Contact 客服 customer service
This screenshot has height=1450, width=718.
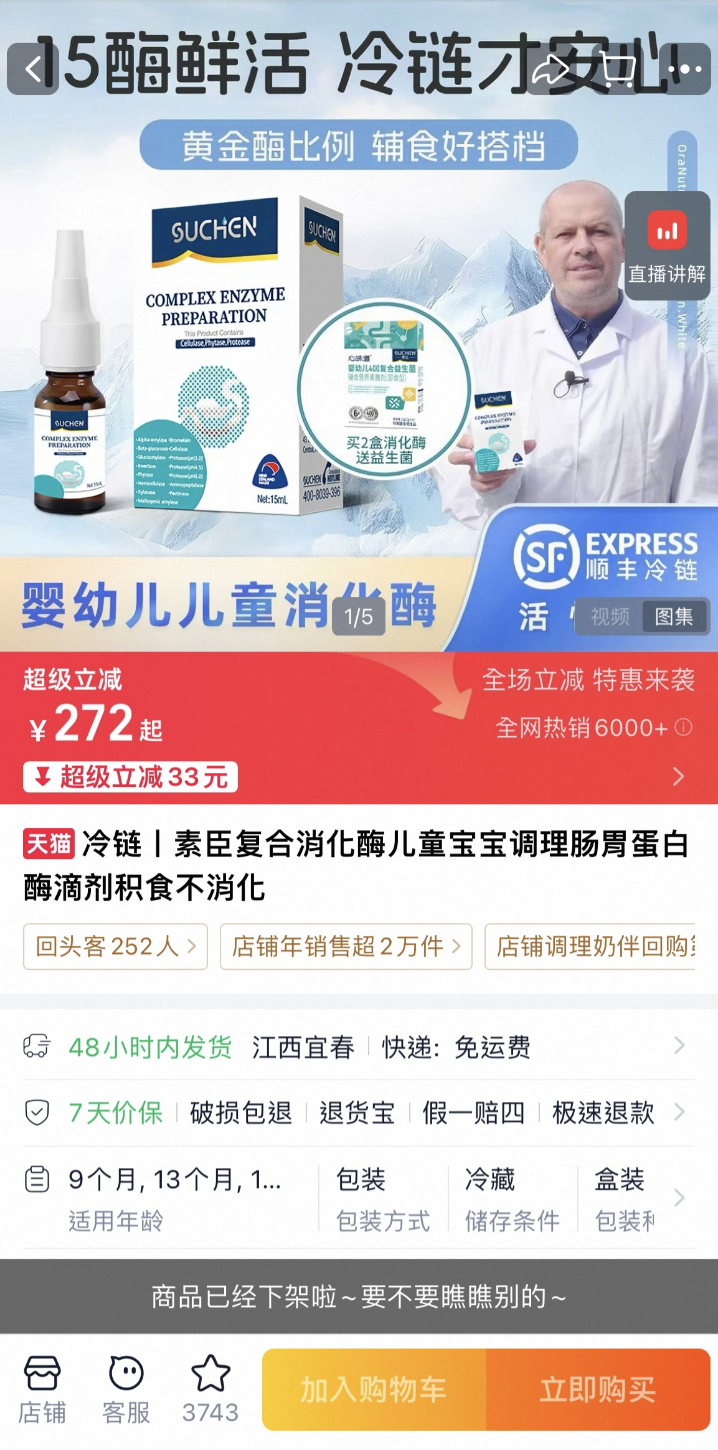[x=126, y=1389]
